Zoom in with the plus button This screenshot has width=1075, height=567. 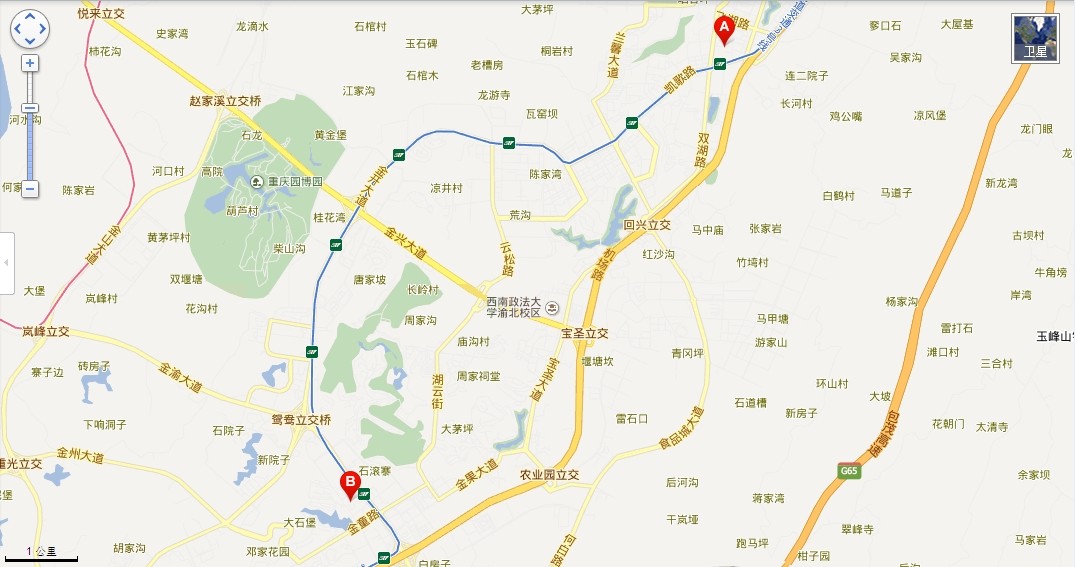[30, 63]
